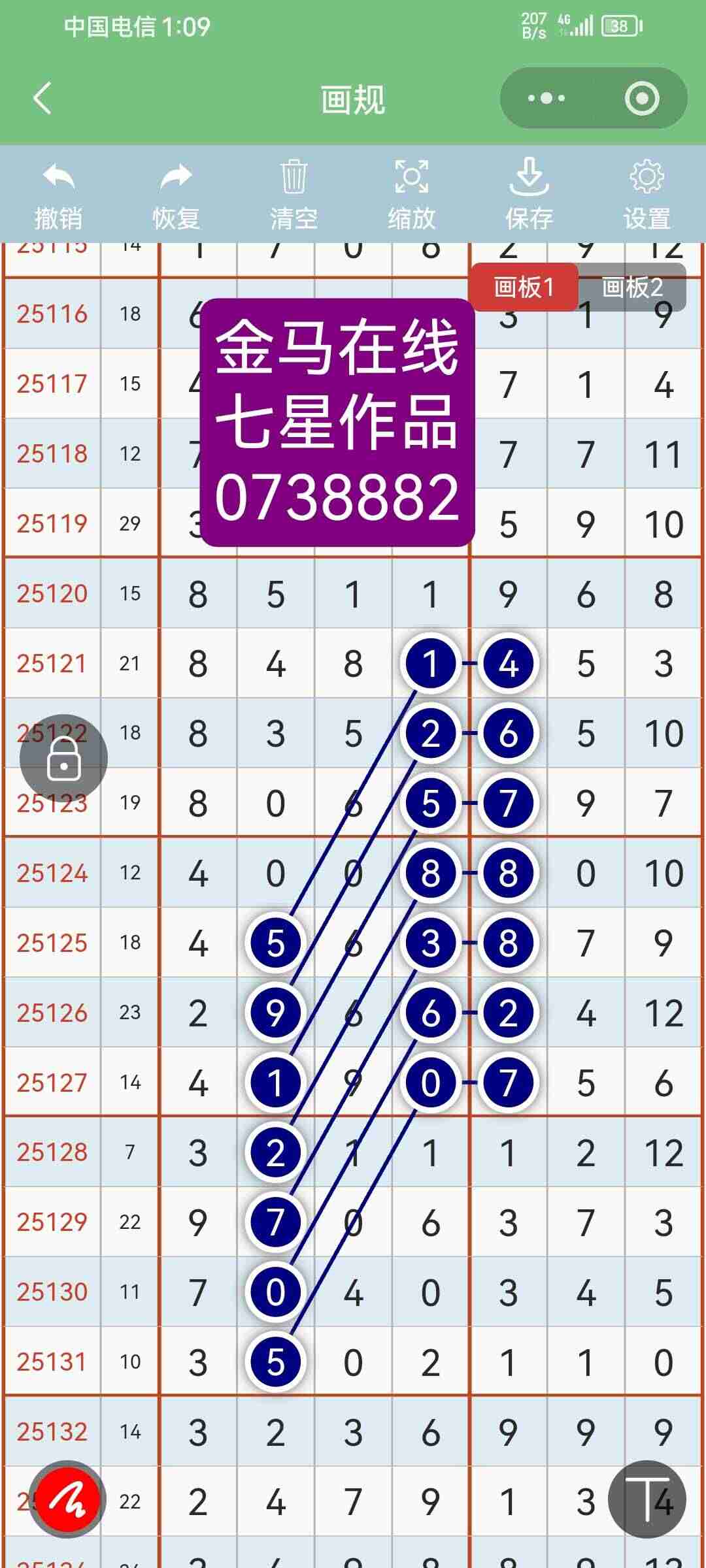Save the drawing with 保存
The width and height of the screenshot is (706, 1568).
pyautogui.click(x=529, y=195)
